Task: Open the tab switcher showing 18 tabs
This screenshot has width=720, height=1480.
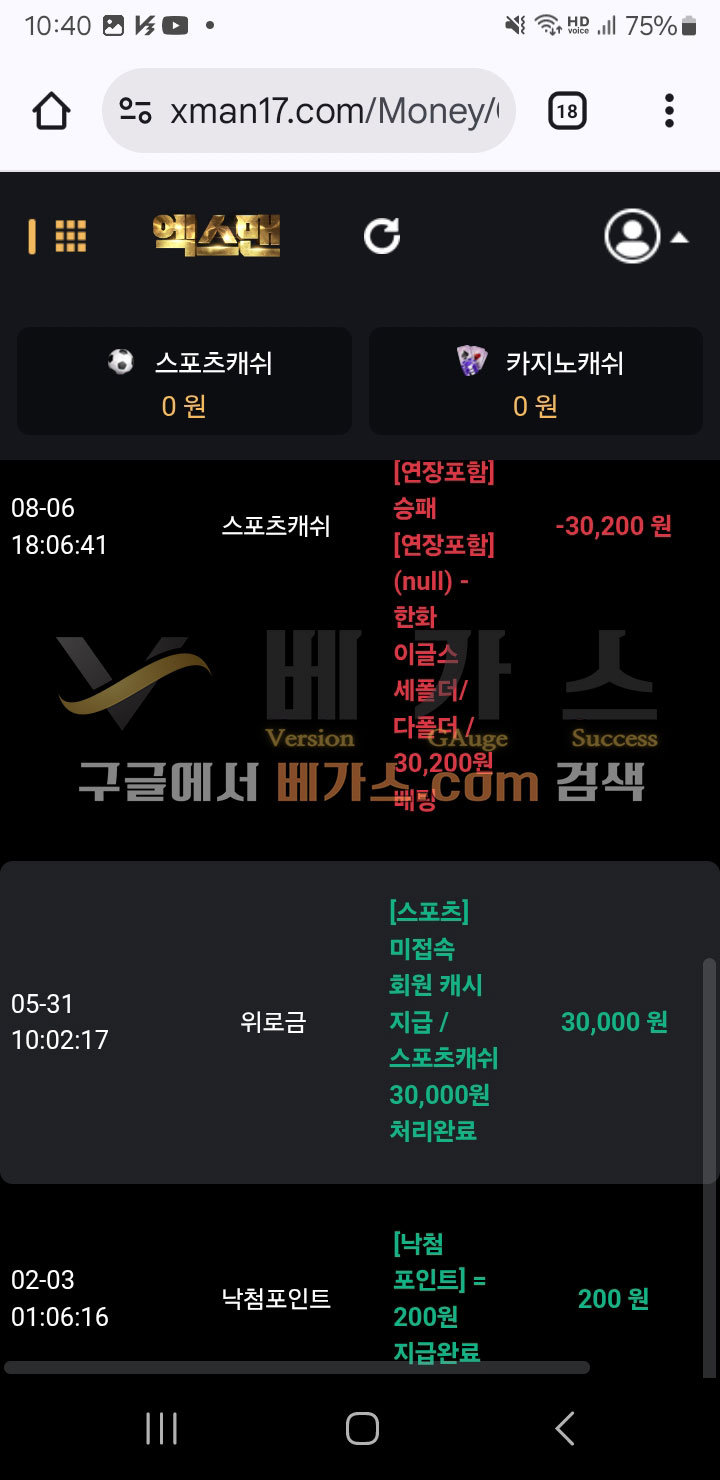Action: (567, 111)
